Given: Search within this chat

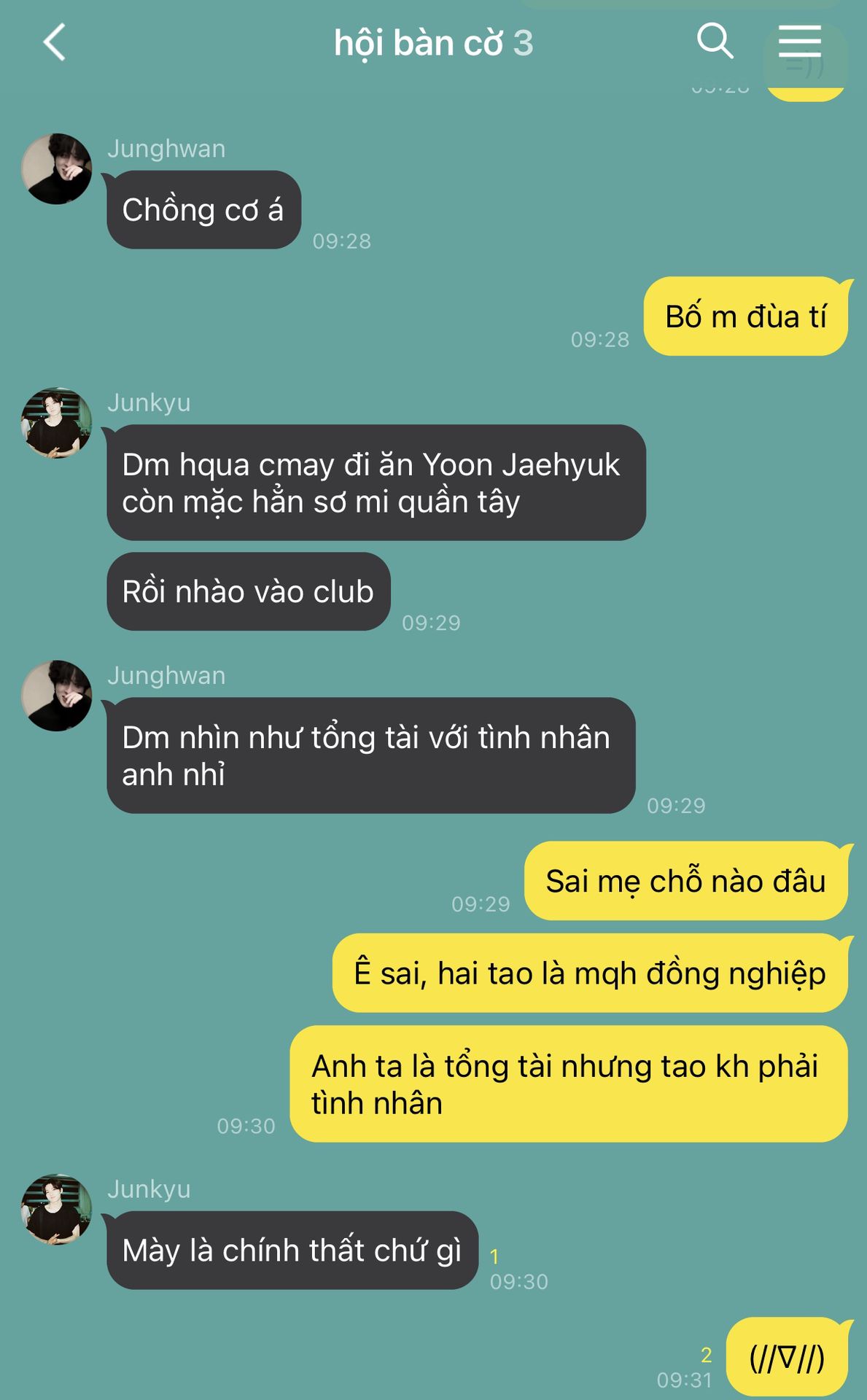Looking at the screenshot, I should [x=715, y=41].
